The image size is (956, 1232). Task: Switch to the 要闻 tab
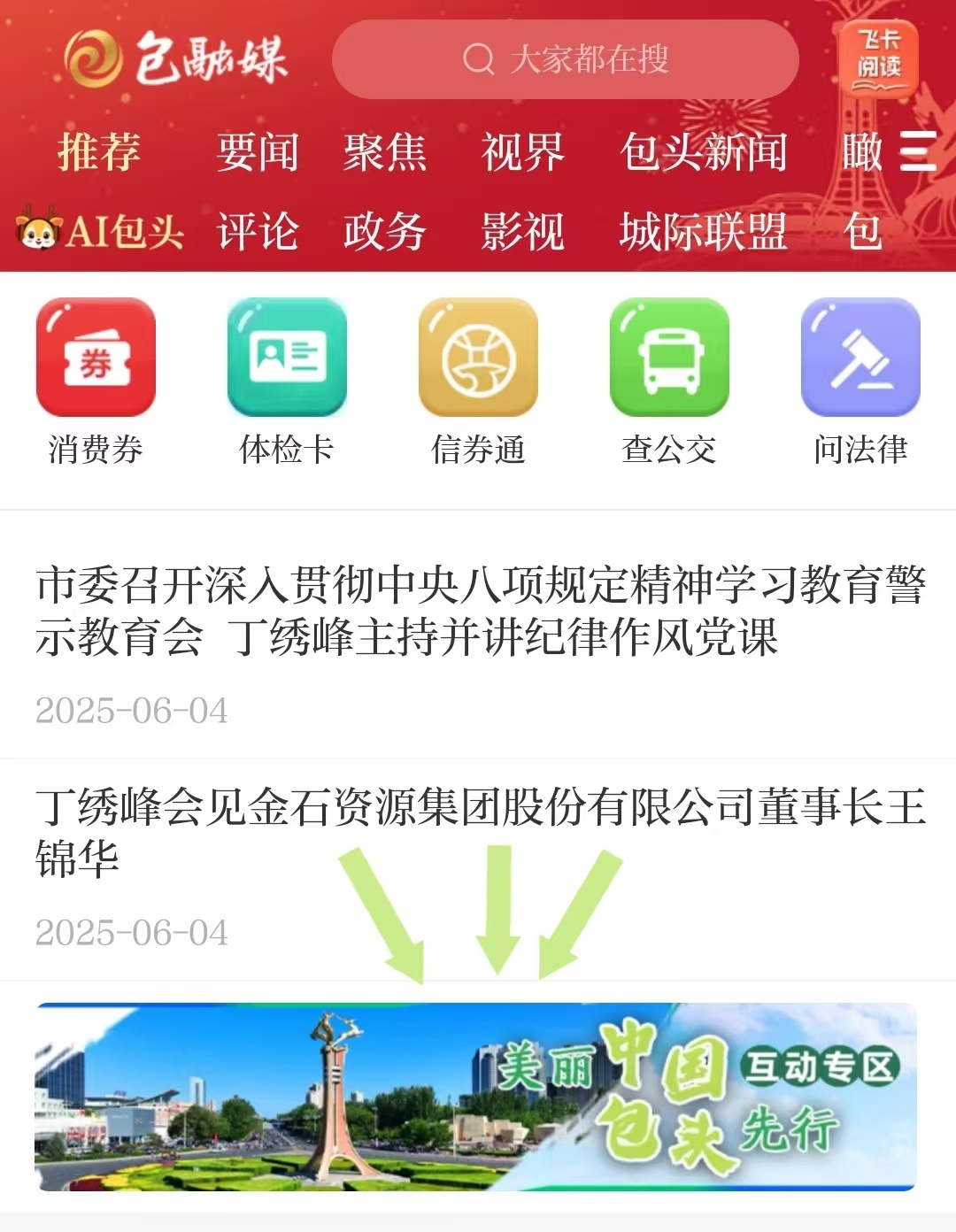coord(258,151)
